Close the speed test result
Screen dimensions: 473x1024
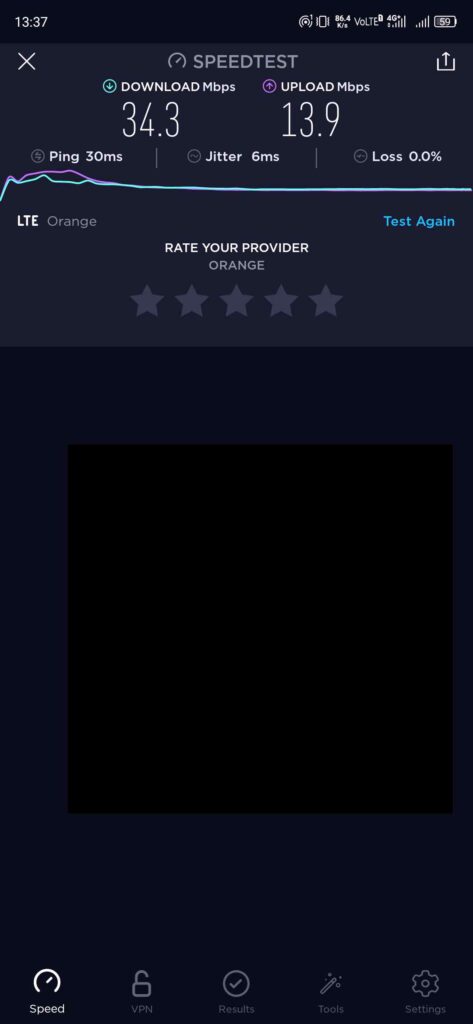(26, 61)
